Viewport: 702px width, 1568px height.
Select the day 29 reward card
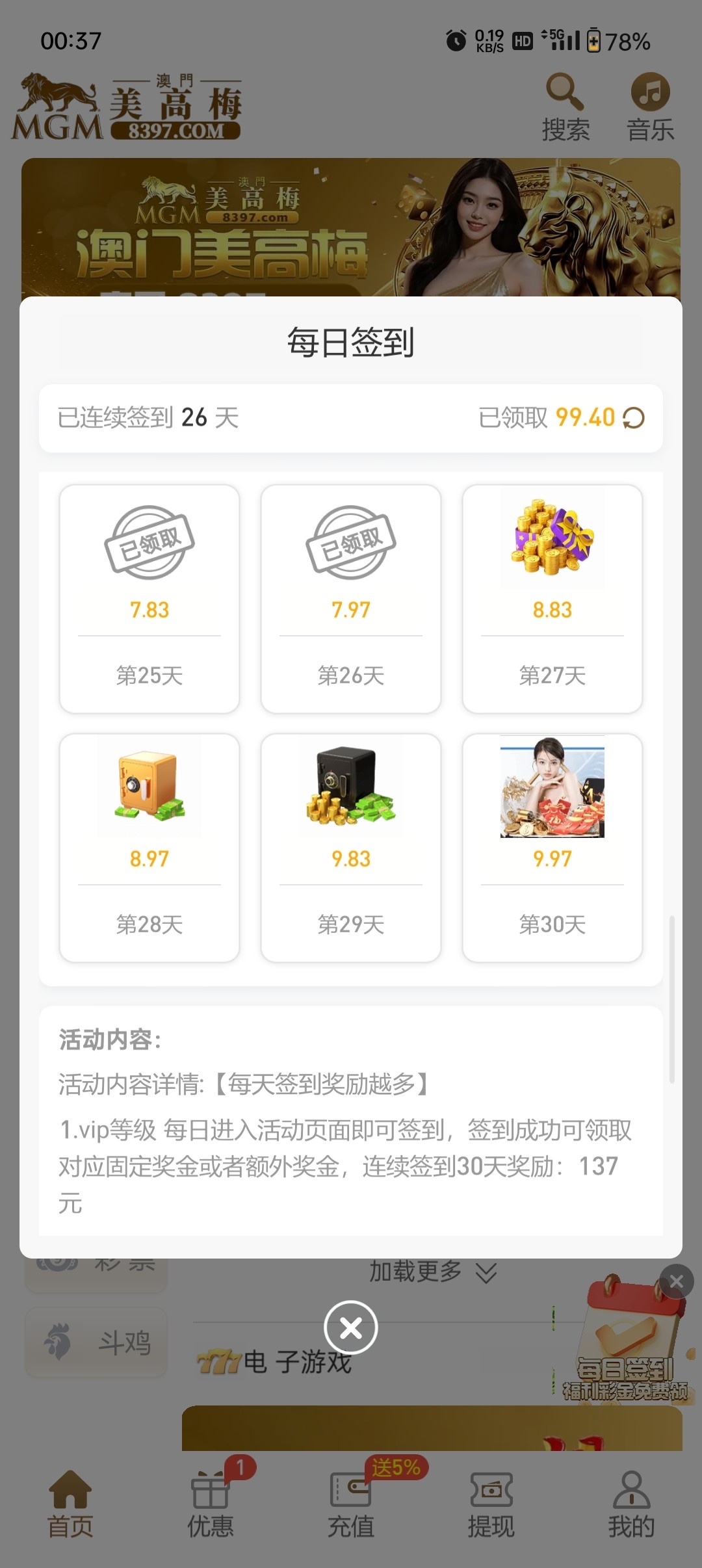[351, 848]
